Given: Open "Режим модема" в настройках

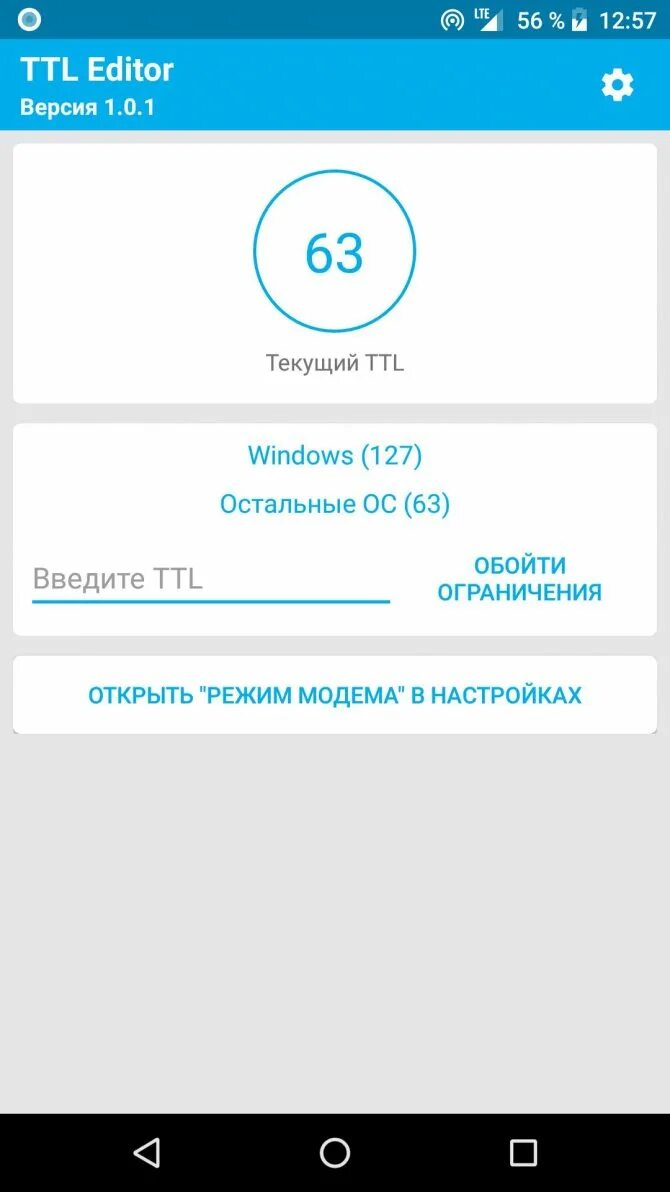Looking at the screenshot, I should click(x=335, y=695).
